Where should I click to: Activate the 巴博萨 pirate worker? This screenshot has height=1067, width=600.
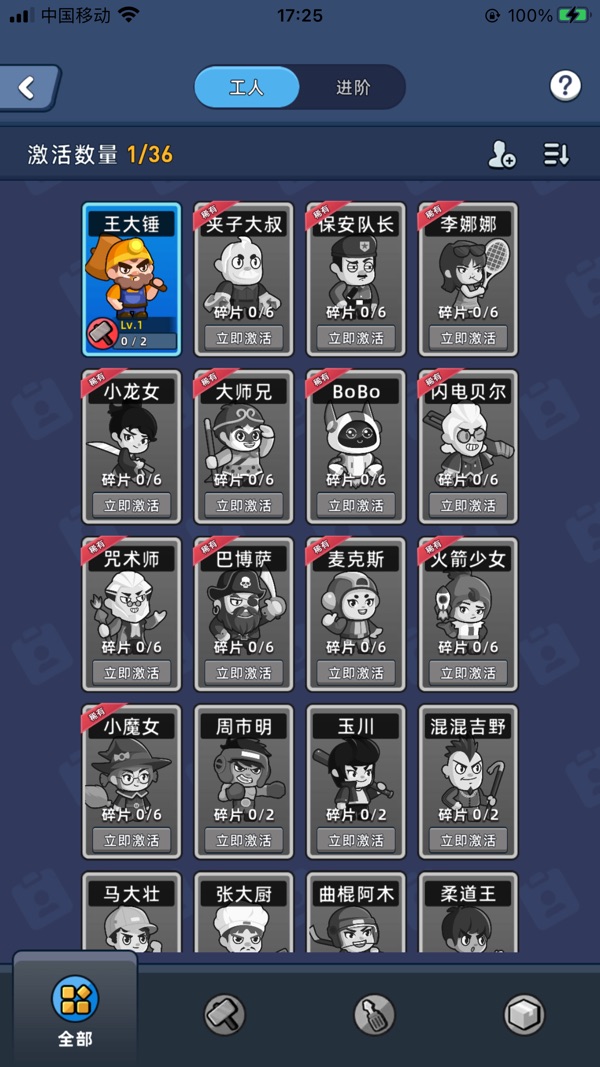tap(244, 673)
